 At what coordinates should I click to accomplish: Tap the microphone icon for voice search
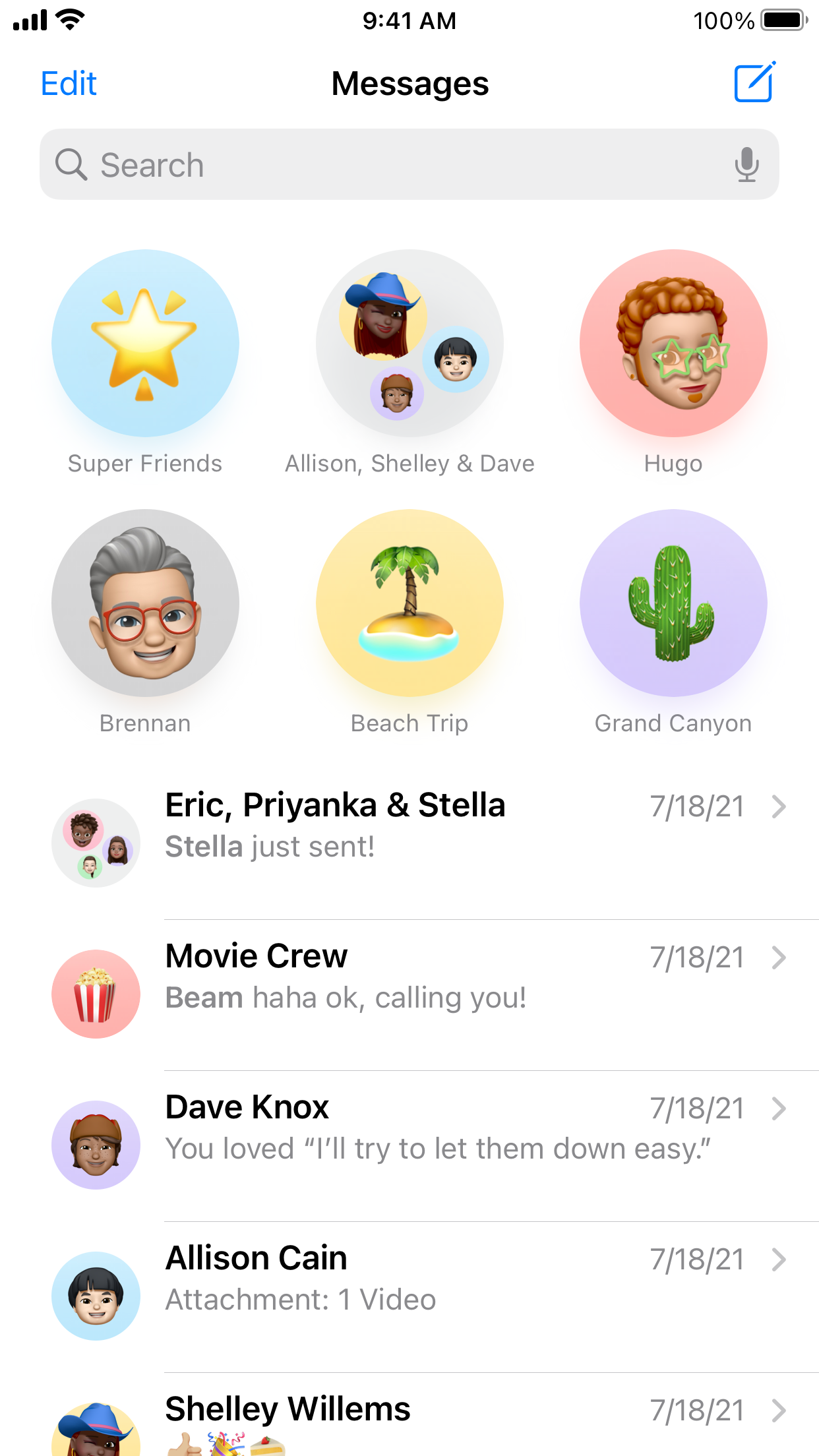(746, 164)
